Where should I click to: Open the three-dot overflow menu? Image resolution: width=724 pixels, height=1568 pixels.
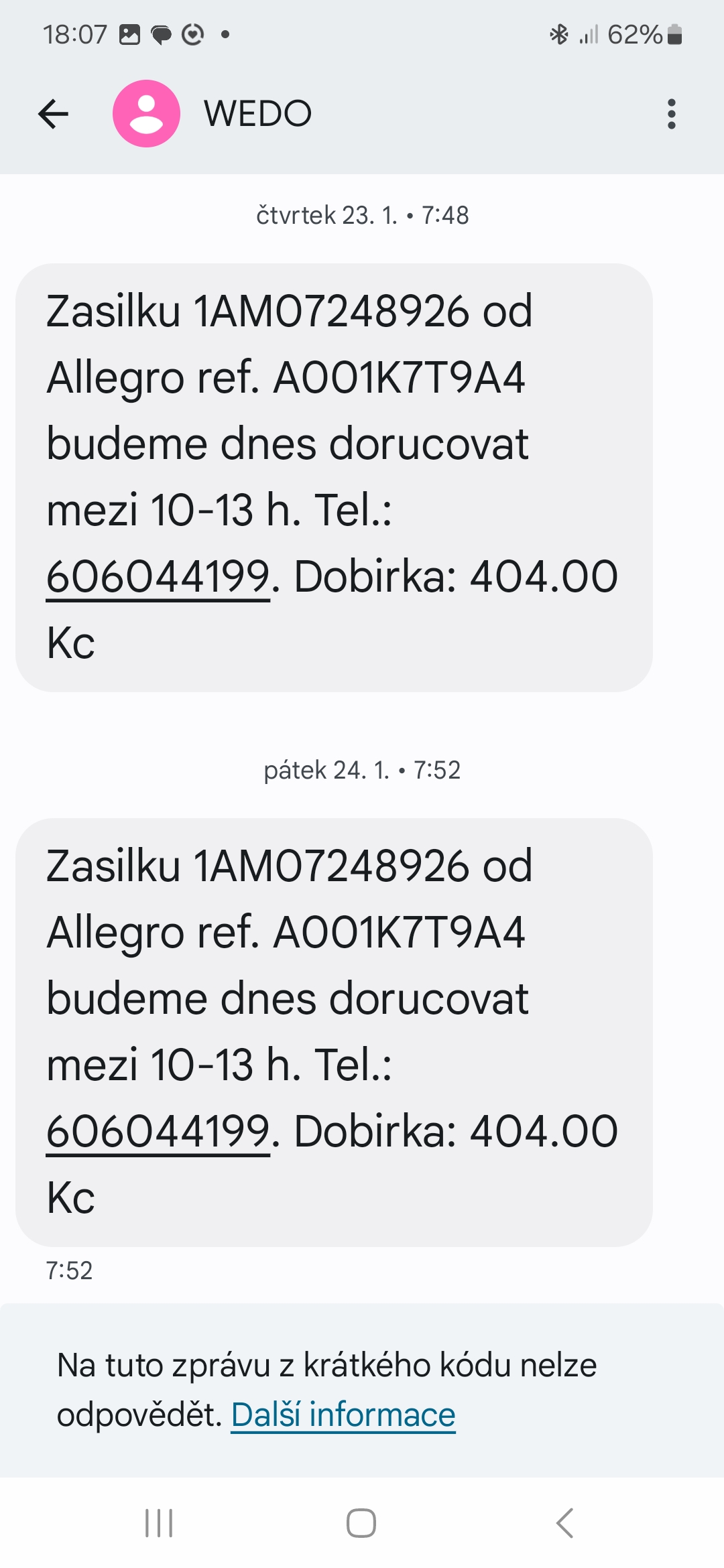click(x=672, y=114)
